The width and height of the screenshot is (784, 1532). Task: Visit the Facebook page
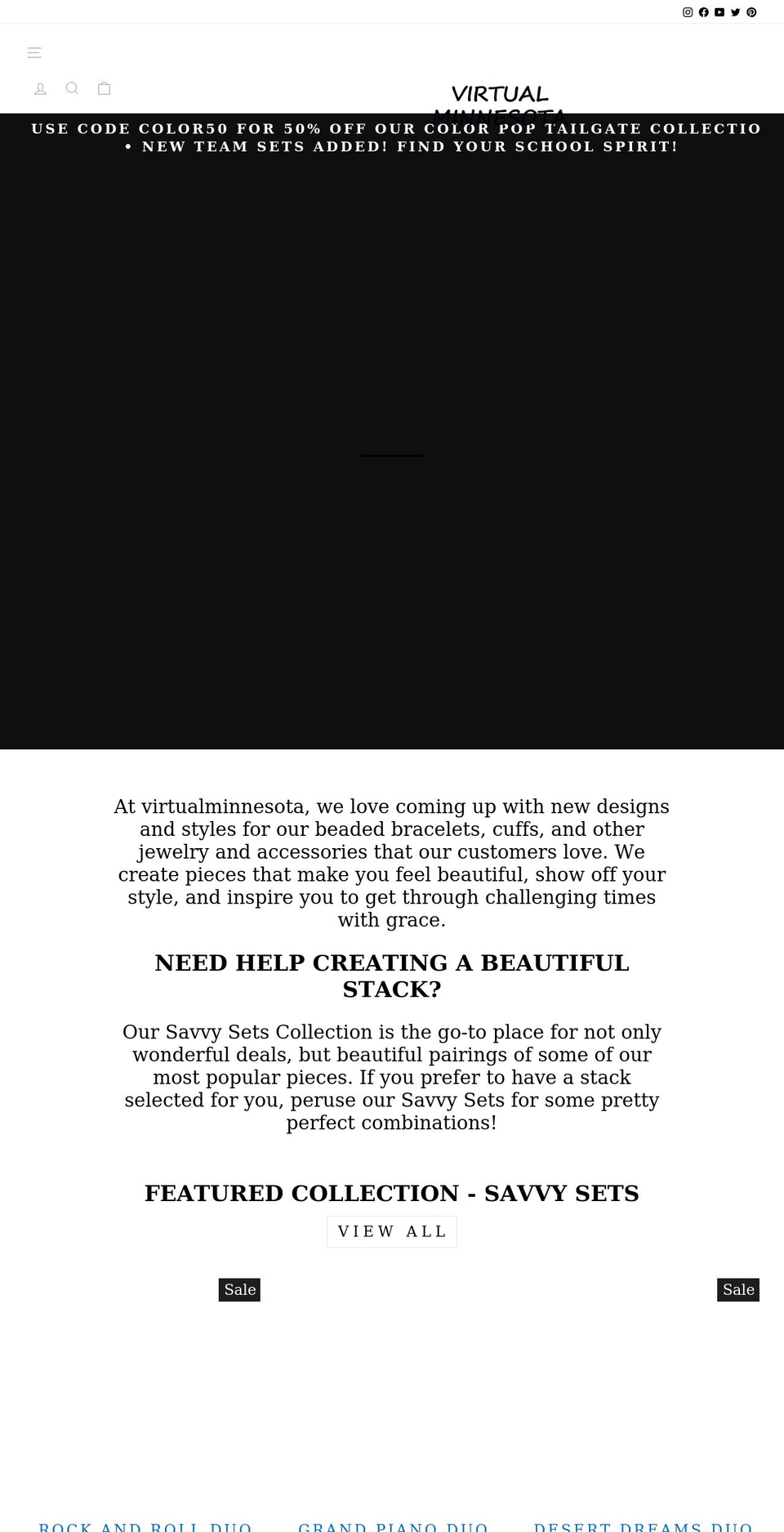point(703,12)
